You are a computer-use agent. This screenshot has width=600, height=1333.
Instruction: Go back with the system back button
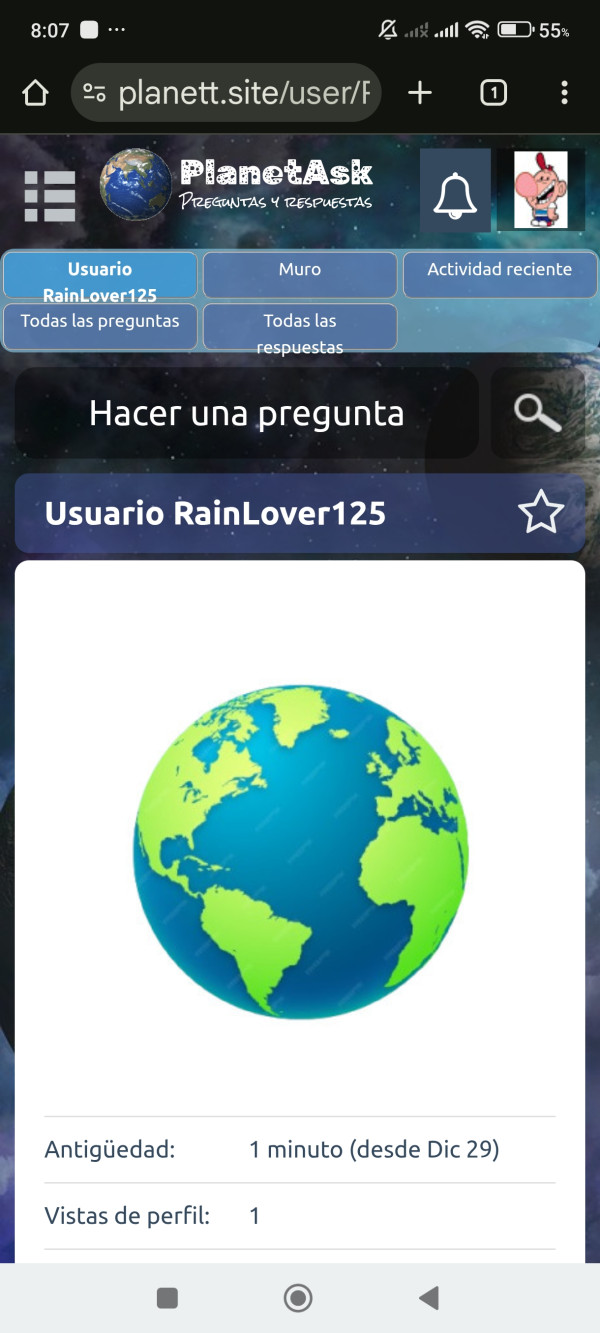tap(429, 1298)
